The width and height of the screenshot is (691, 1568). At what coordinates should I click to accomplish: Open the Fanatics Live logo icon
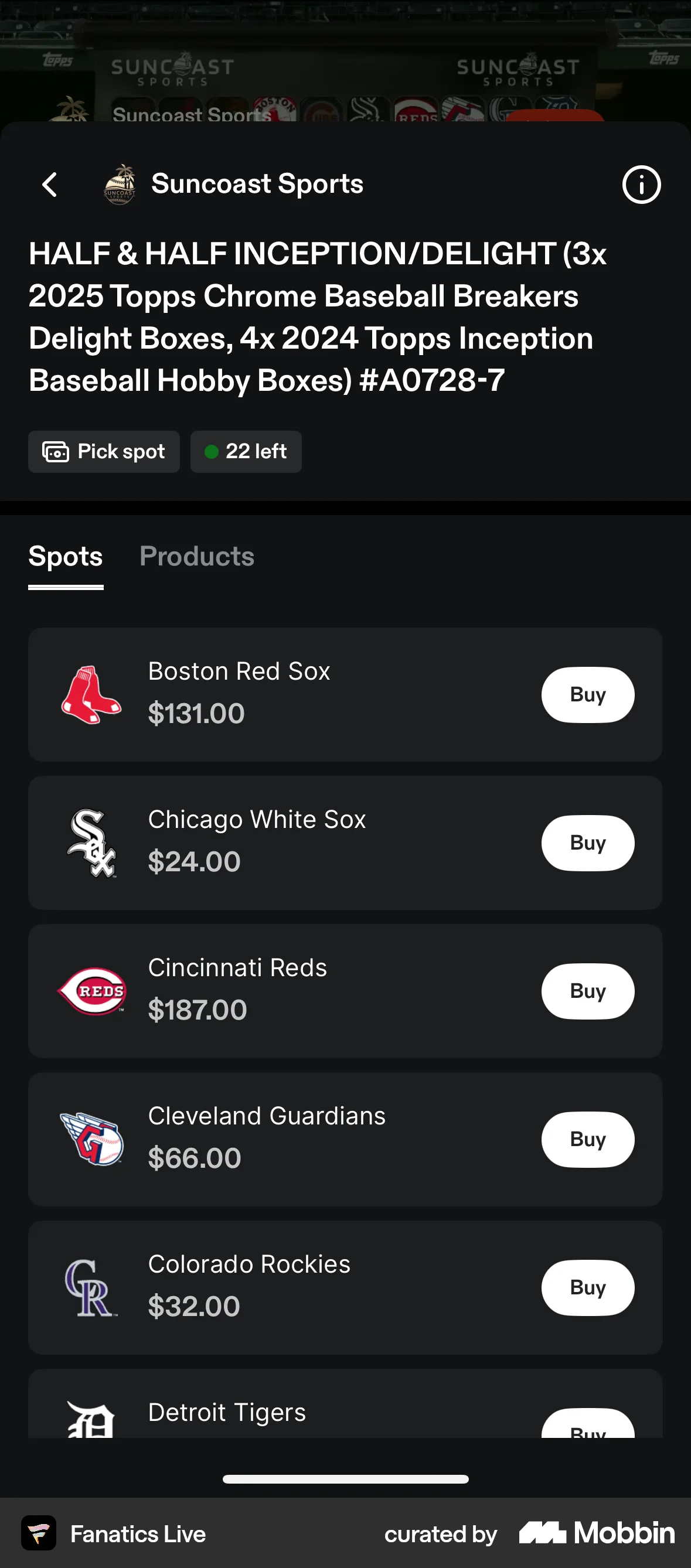click(x=39, y=1533)
